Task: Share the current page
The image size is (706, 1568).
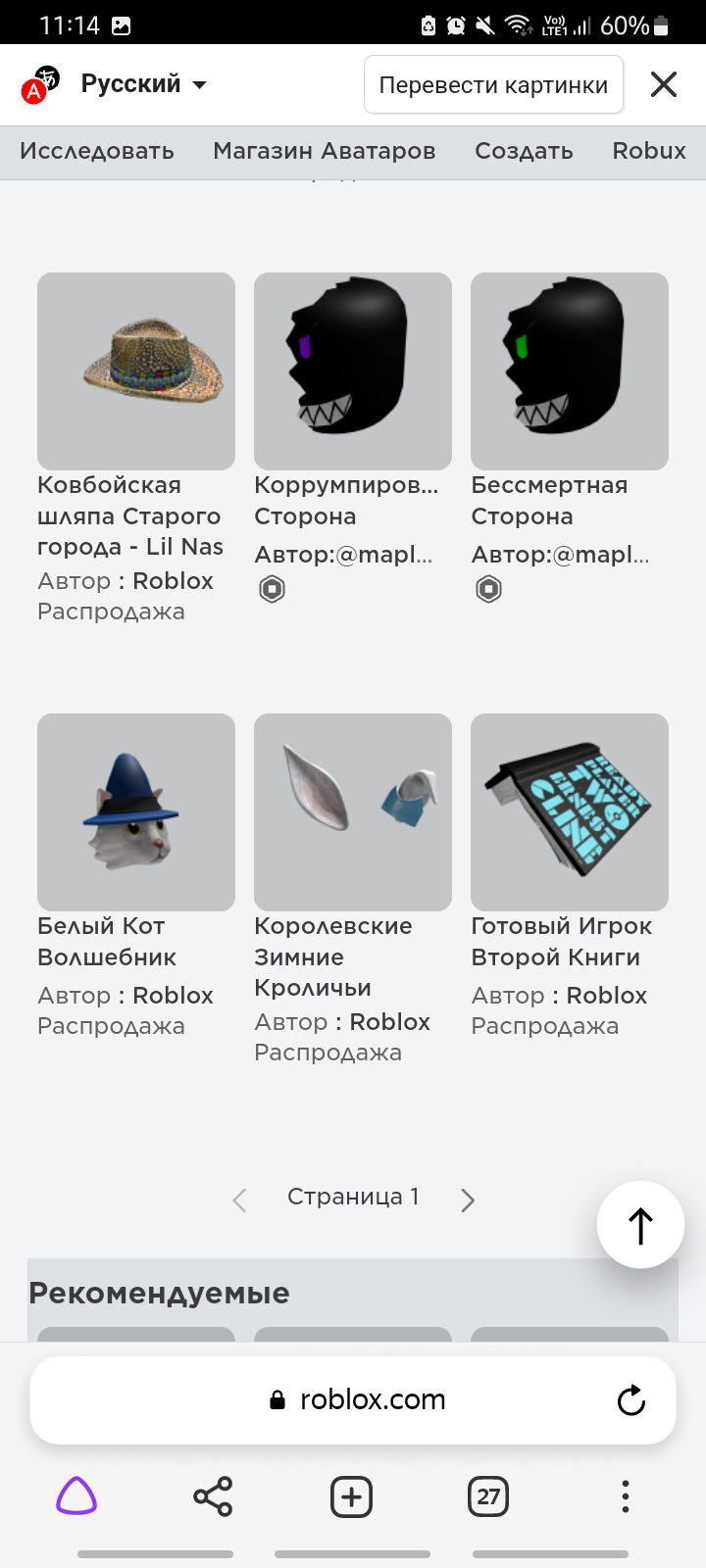Action: point(213,1496)
